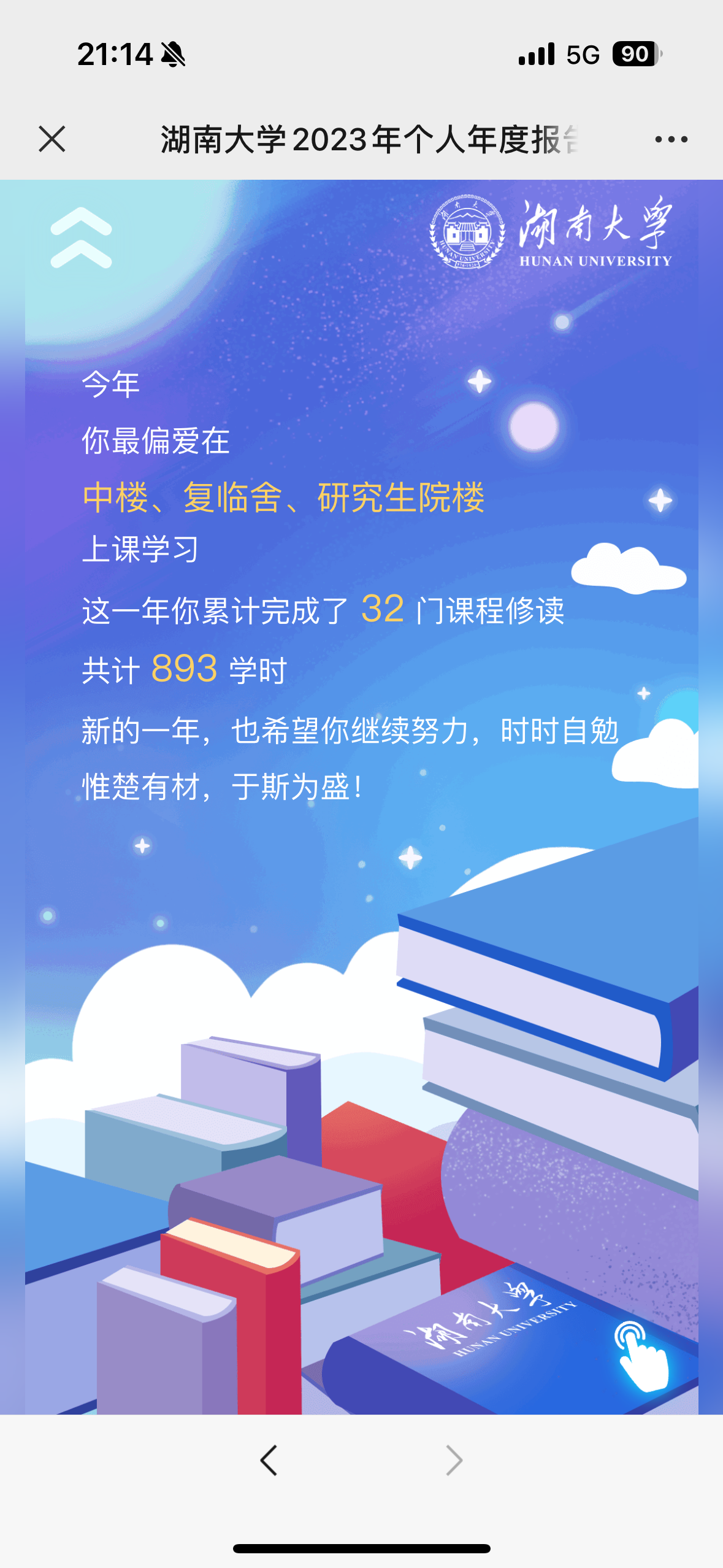Select the highlighted text 中楼、复临舍、研究生院楼
The height and width of the screenshot is (1568, 723).
[285, 498]
